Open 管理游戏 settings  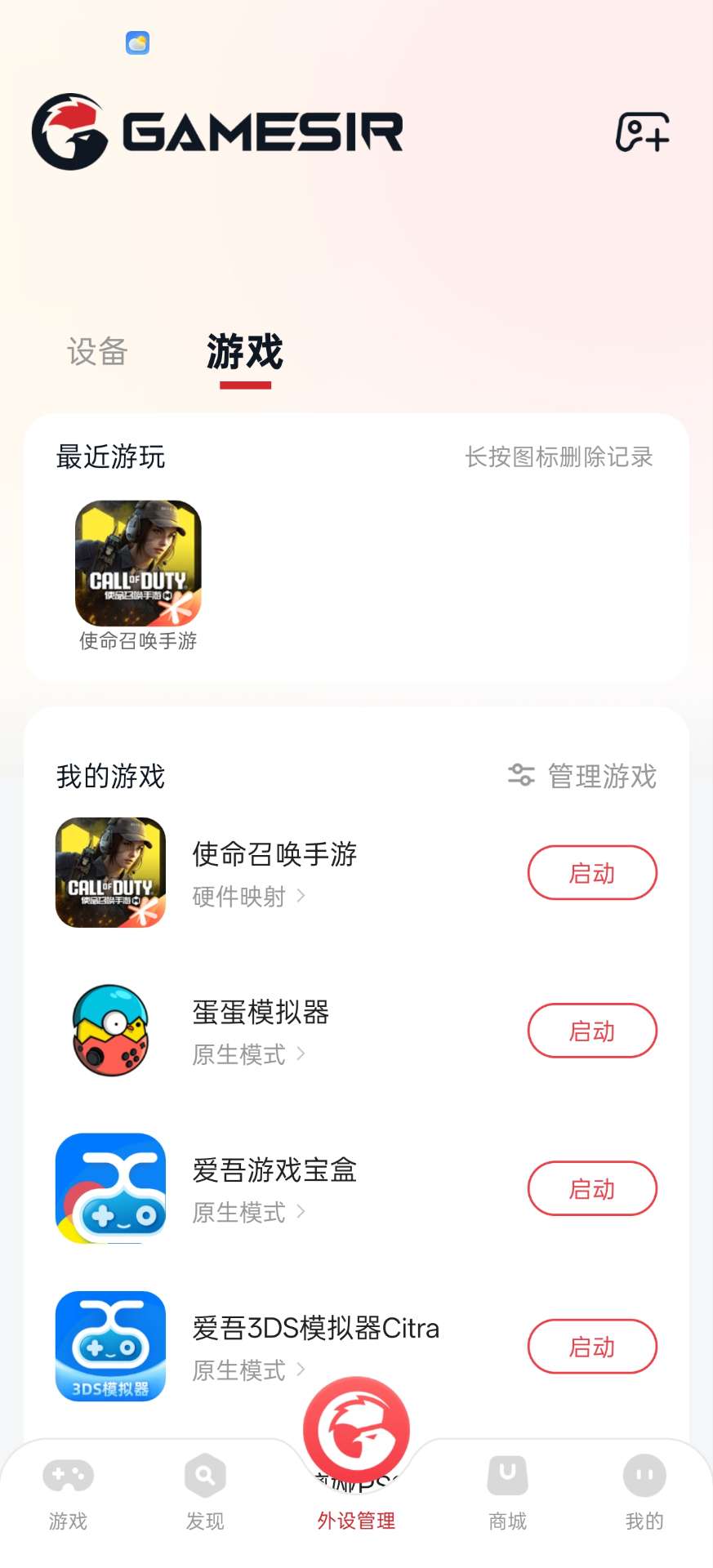(x=583, y=776)
